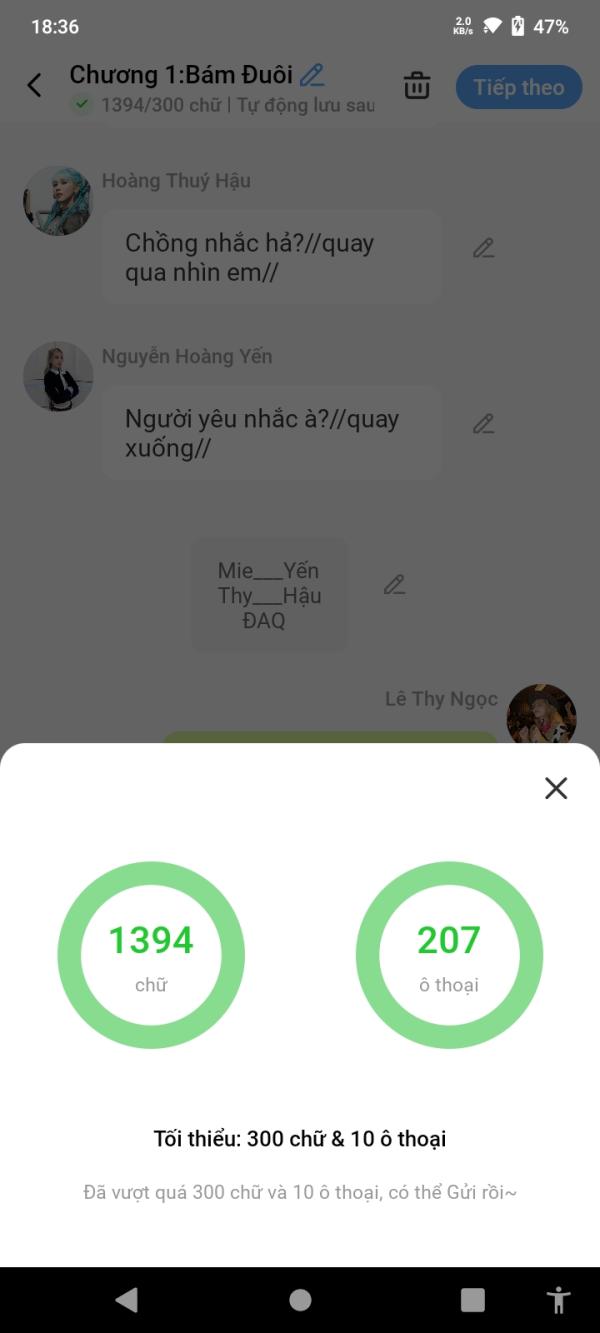Open the system home screen
This screenshot has height=1333, width=600.
pyautogui.click(x=300, y=1299)
